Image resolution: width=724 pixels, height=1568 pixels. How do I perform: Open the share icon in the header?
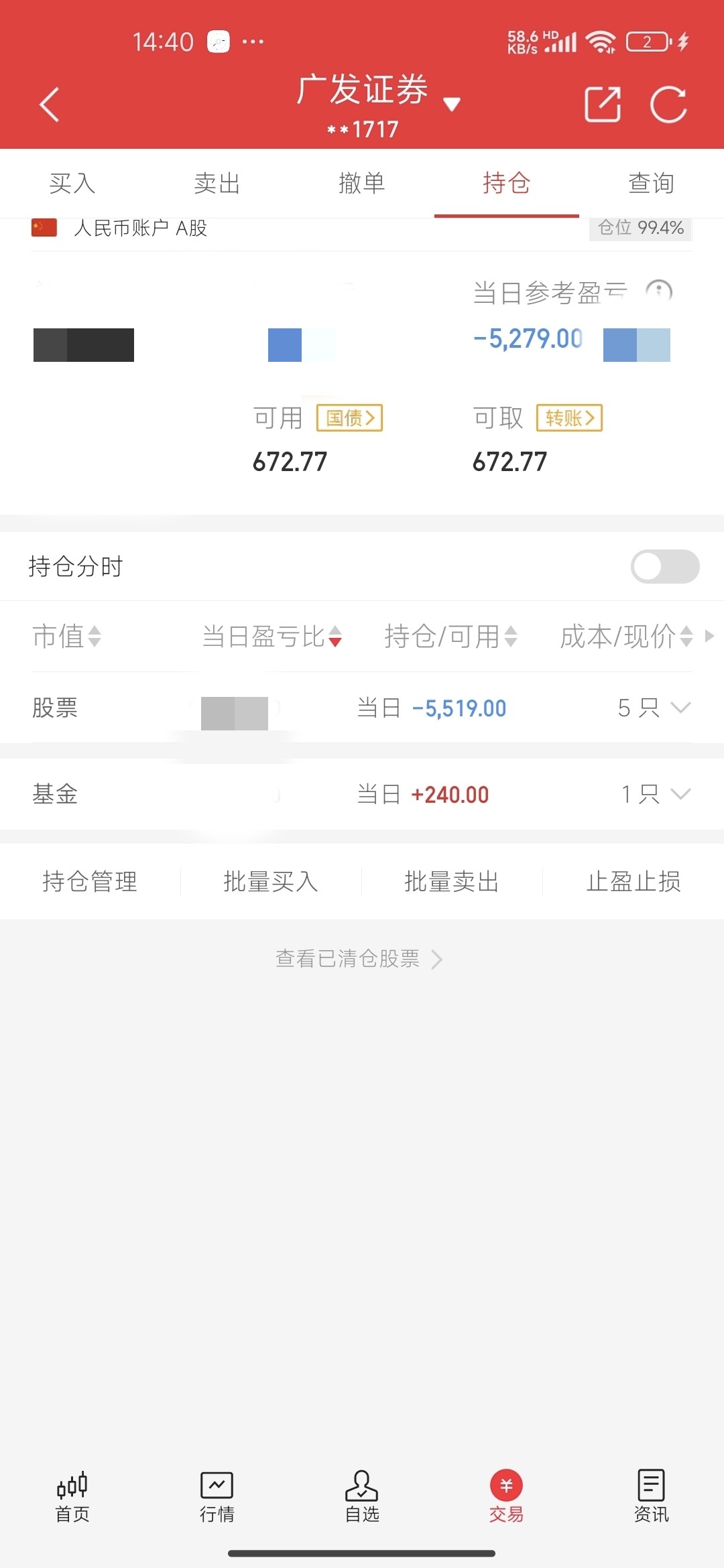tap(603, 105)
